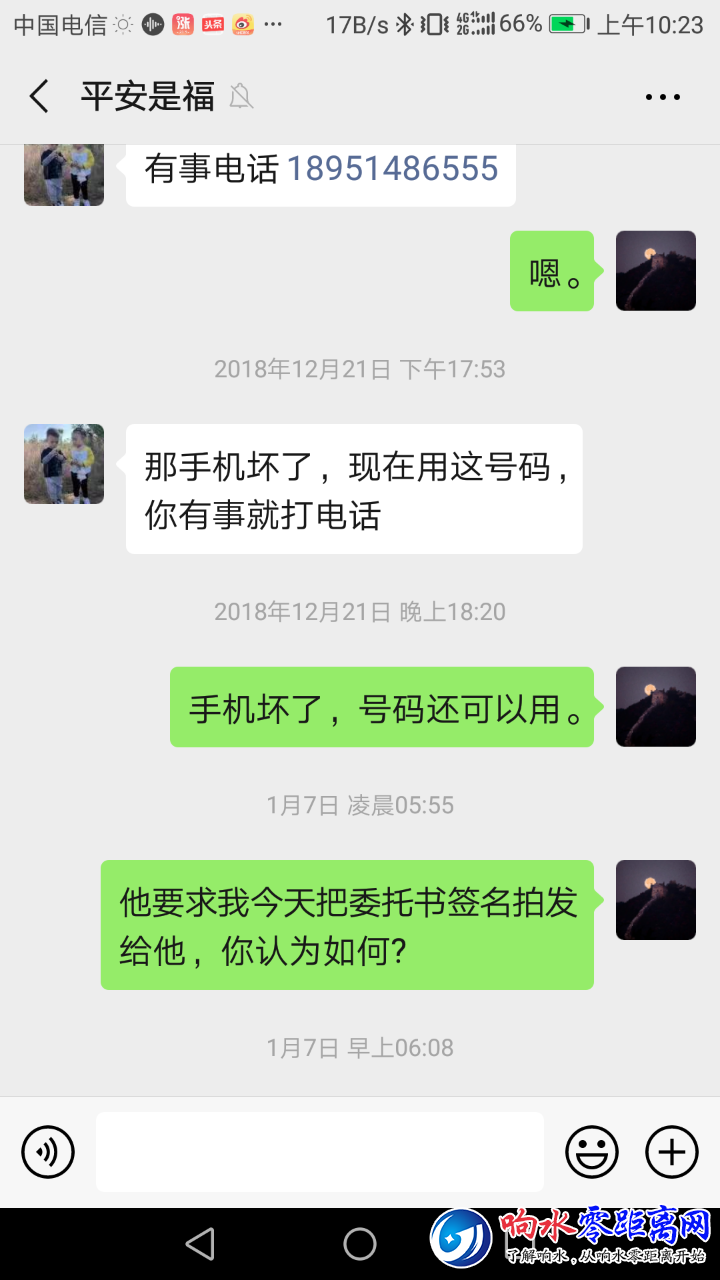Open contact avatar beside 那手机坏了 message
This screenshot has width=720, height=1280.
pos(64,464)
